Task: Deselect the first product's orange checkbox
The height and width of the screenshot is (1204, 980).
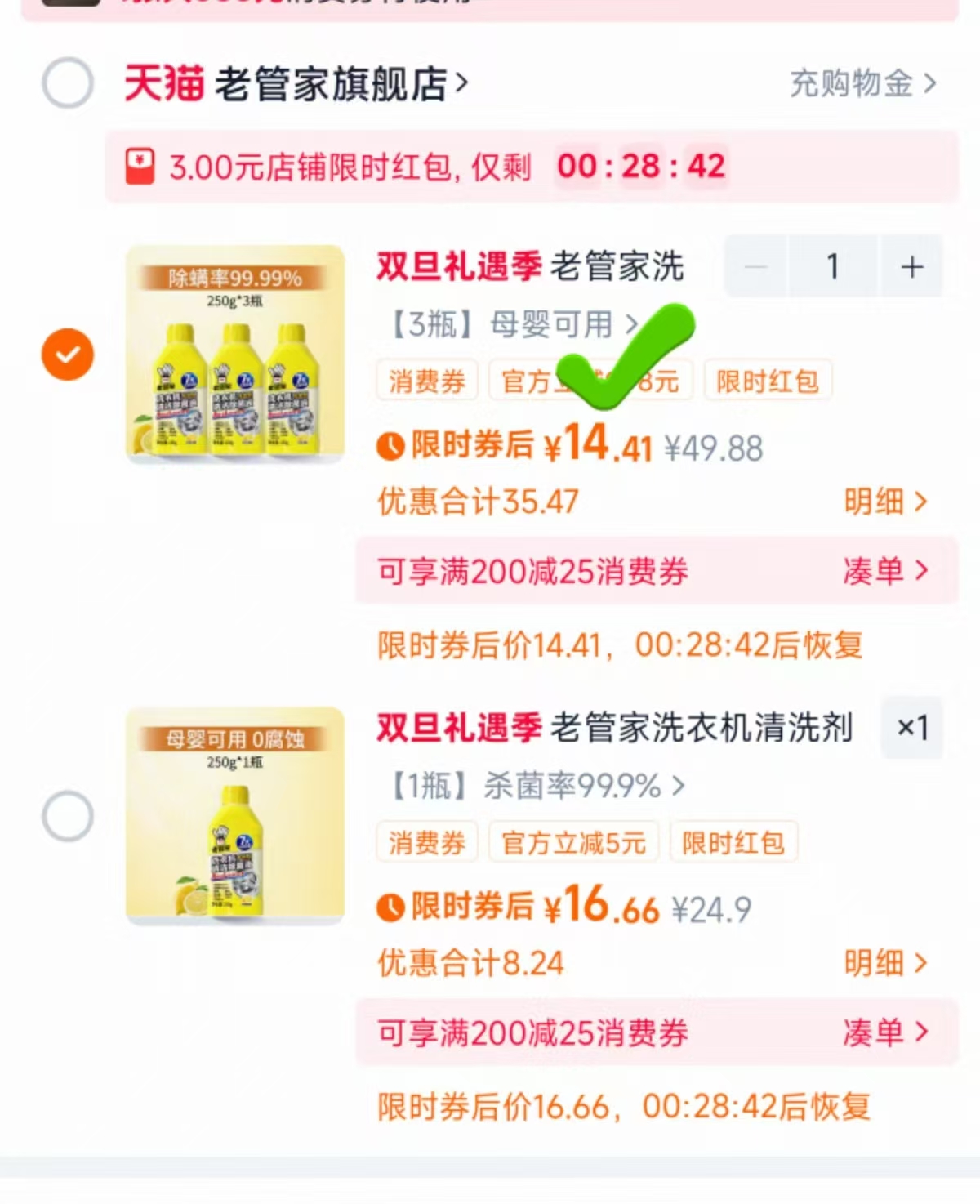Action: [x=67, y=355]
